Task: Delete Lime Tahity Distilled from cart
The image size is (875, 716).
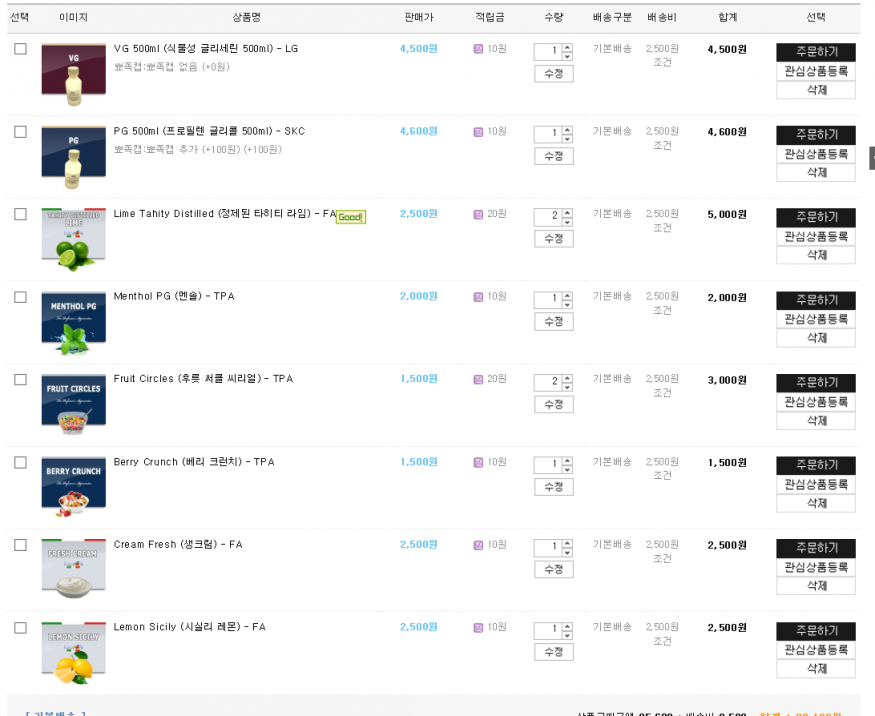Action: [816, 255]
